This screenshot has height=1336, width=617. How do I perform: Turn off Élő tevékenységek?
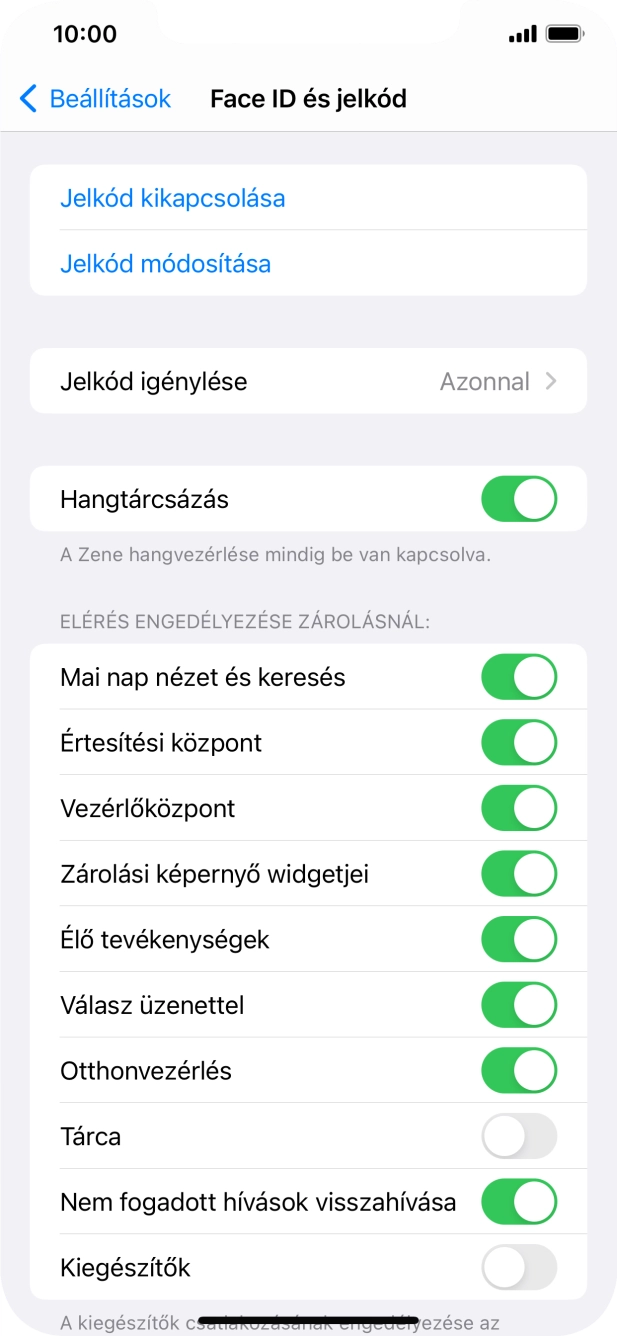(x=518, y=940)
